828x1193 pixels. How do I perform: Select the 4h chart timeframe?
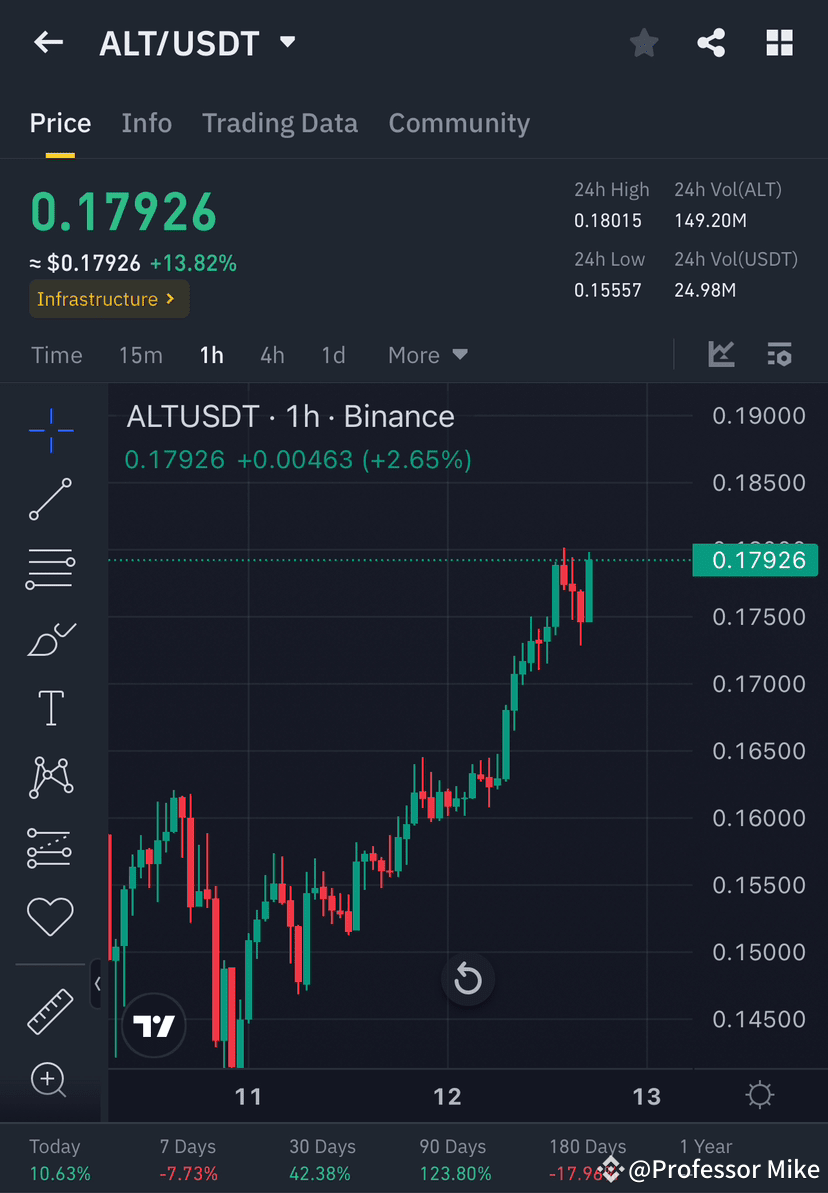[x=272, y=355]
